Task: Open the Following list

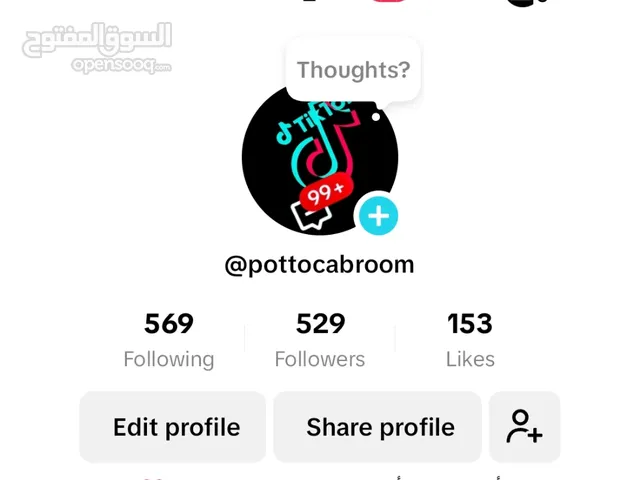Action: [169, 340]
